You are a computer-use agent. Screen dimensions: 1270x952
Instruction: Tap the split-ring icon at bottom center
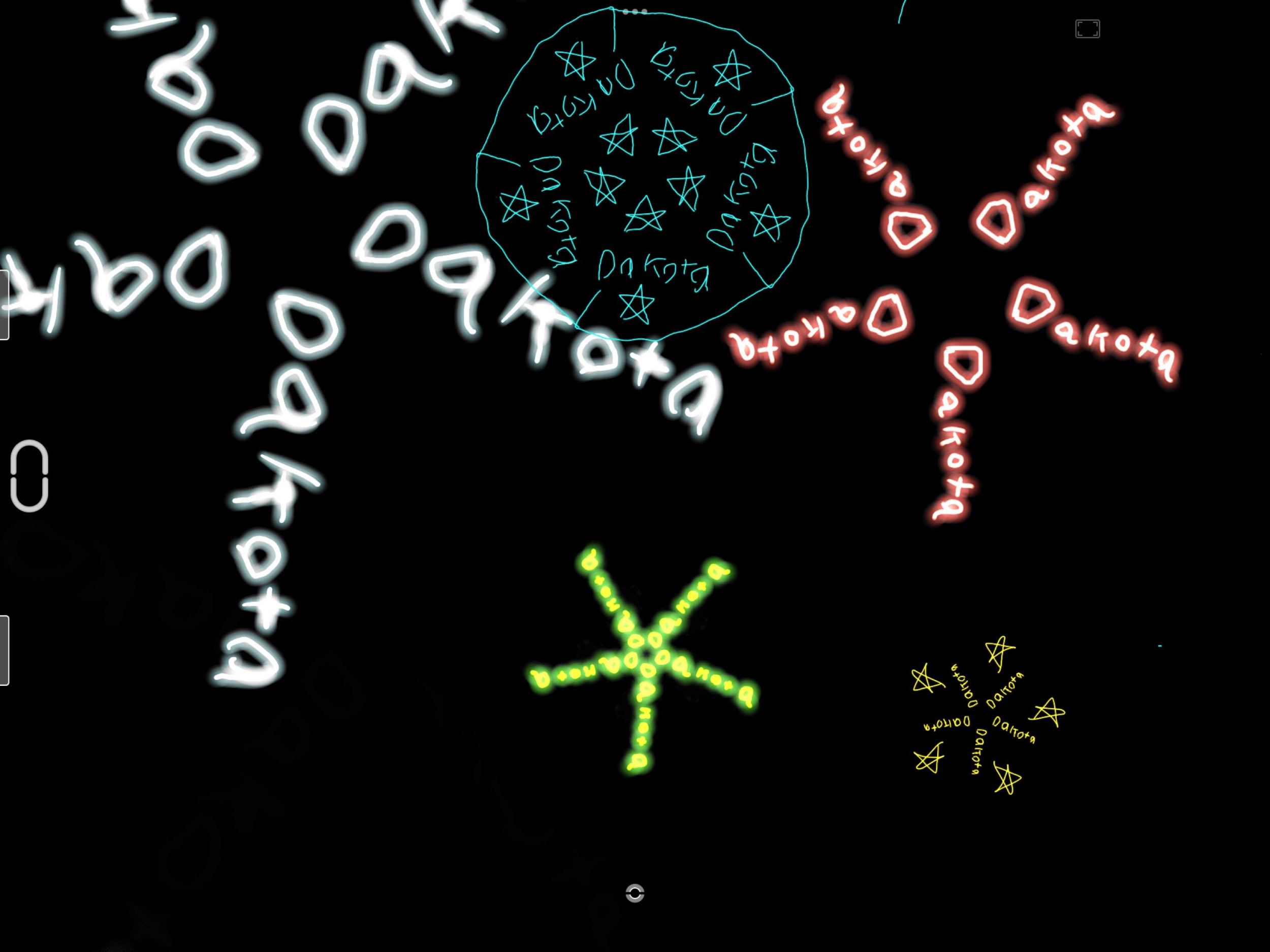634,893
